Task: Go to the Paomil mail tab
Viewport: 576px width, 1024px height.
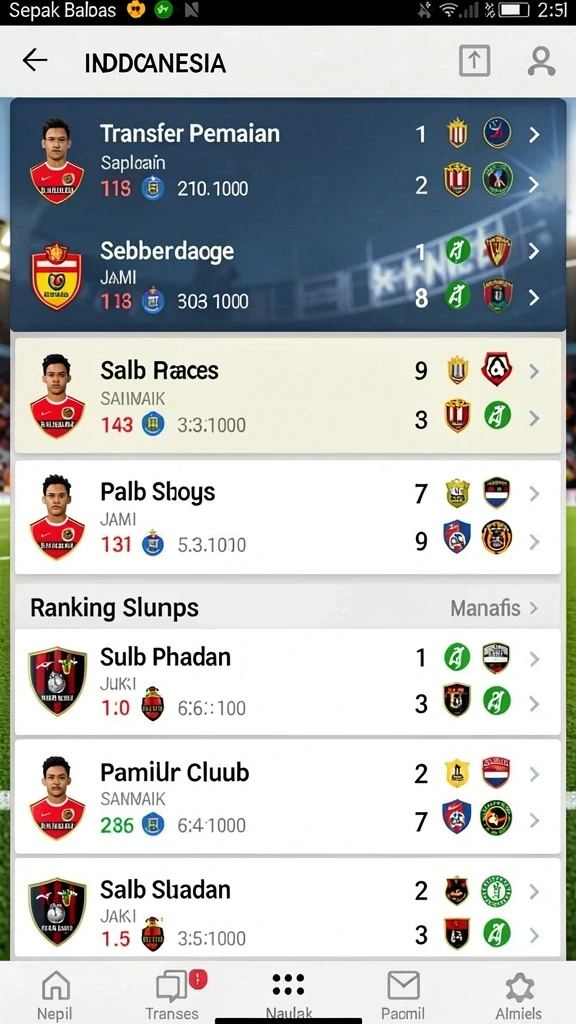Action: (x=403, y=994)
